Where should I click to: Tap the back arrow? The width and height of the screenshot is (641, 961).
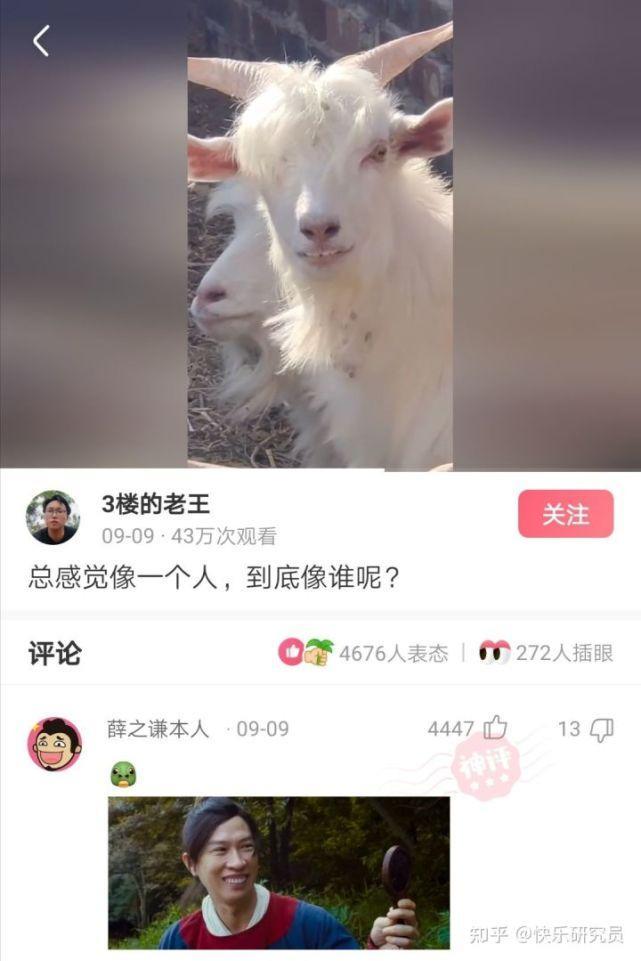click(x=40, y=41)
